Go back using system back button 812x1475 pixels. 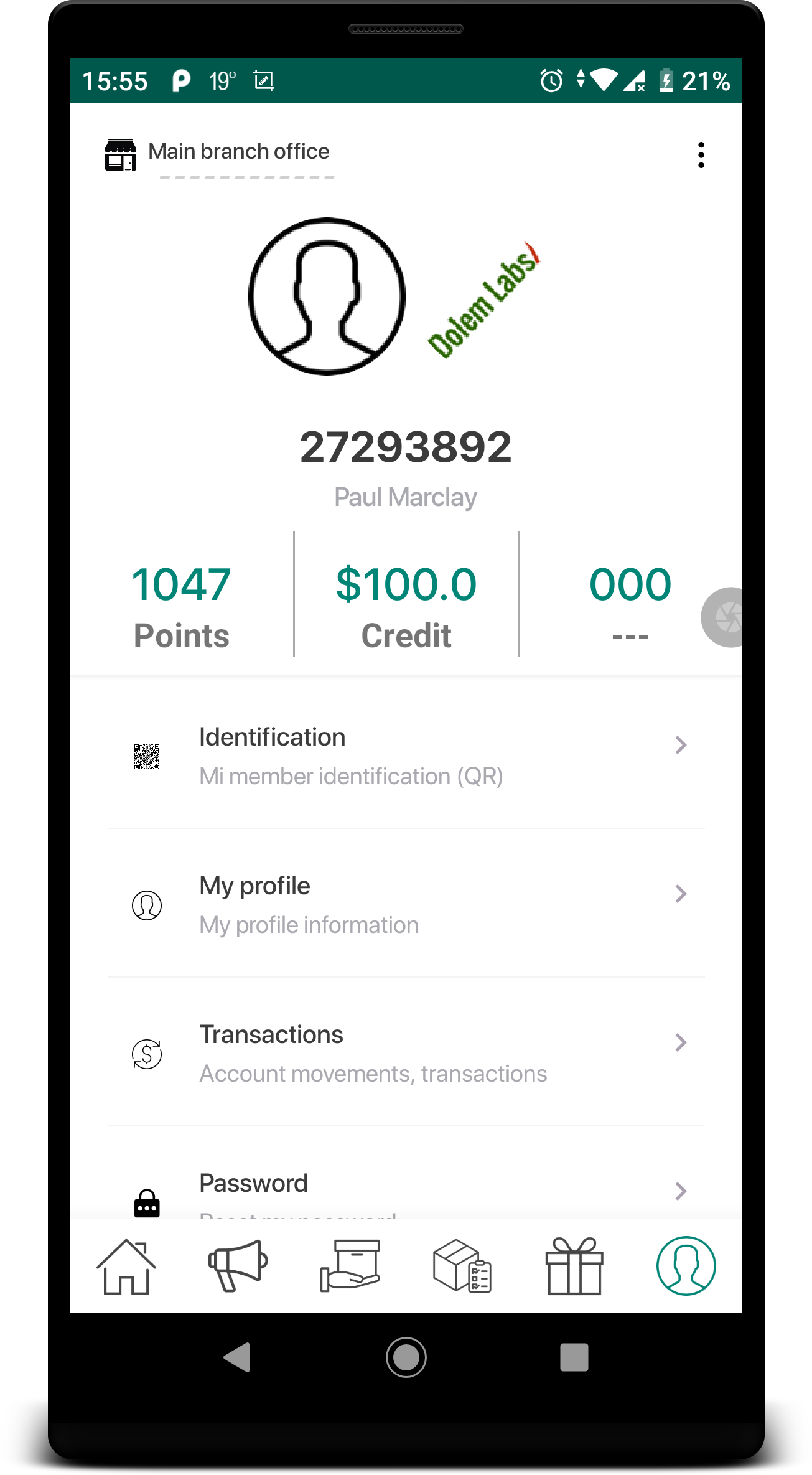[x=238, y=1357]
